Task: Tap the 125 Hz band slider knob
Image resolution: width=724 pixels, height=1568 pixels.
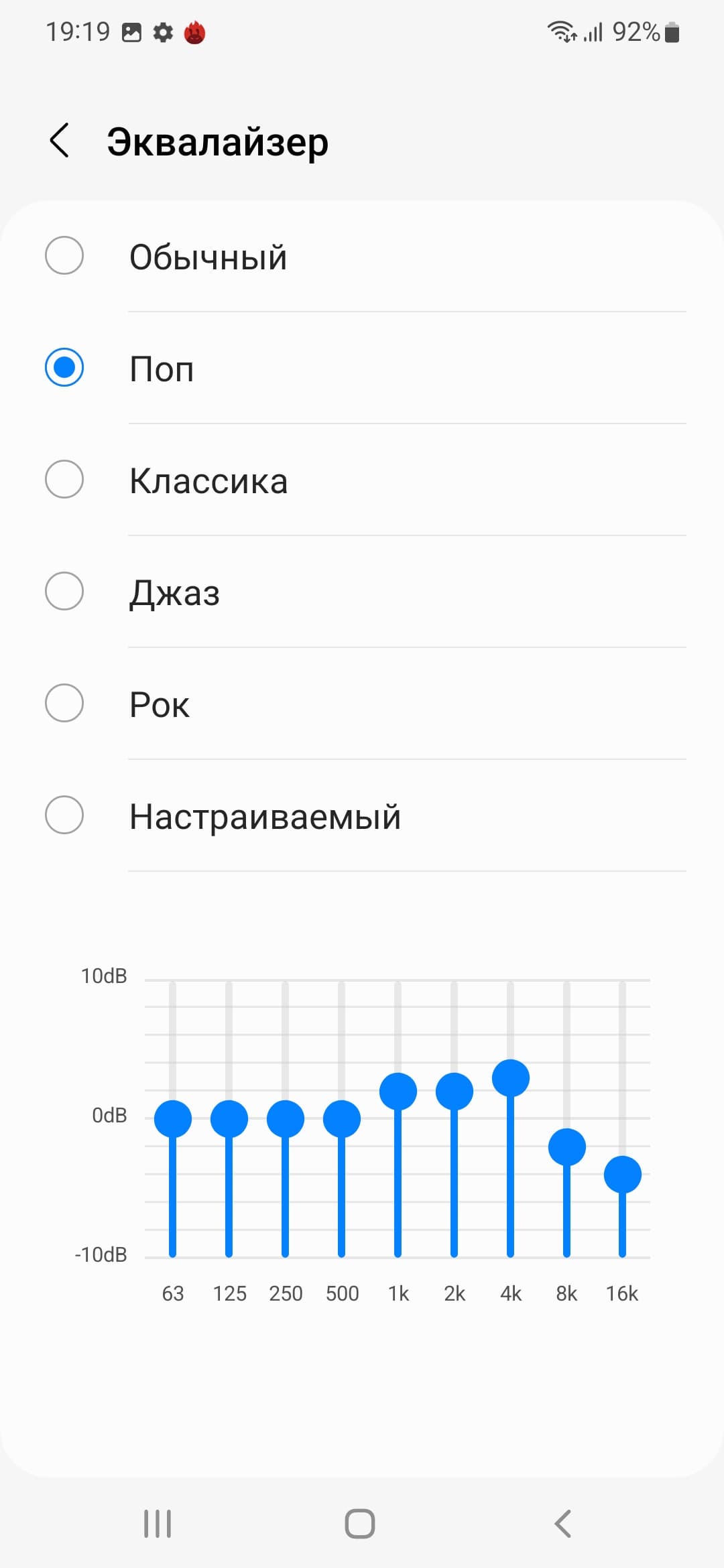Action: pos(229,1119)
